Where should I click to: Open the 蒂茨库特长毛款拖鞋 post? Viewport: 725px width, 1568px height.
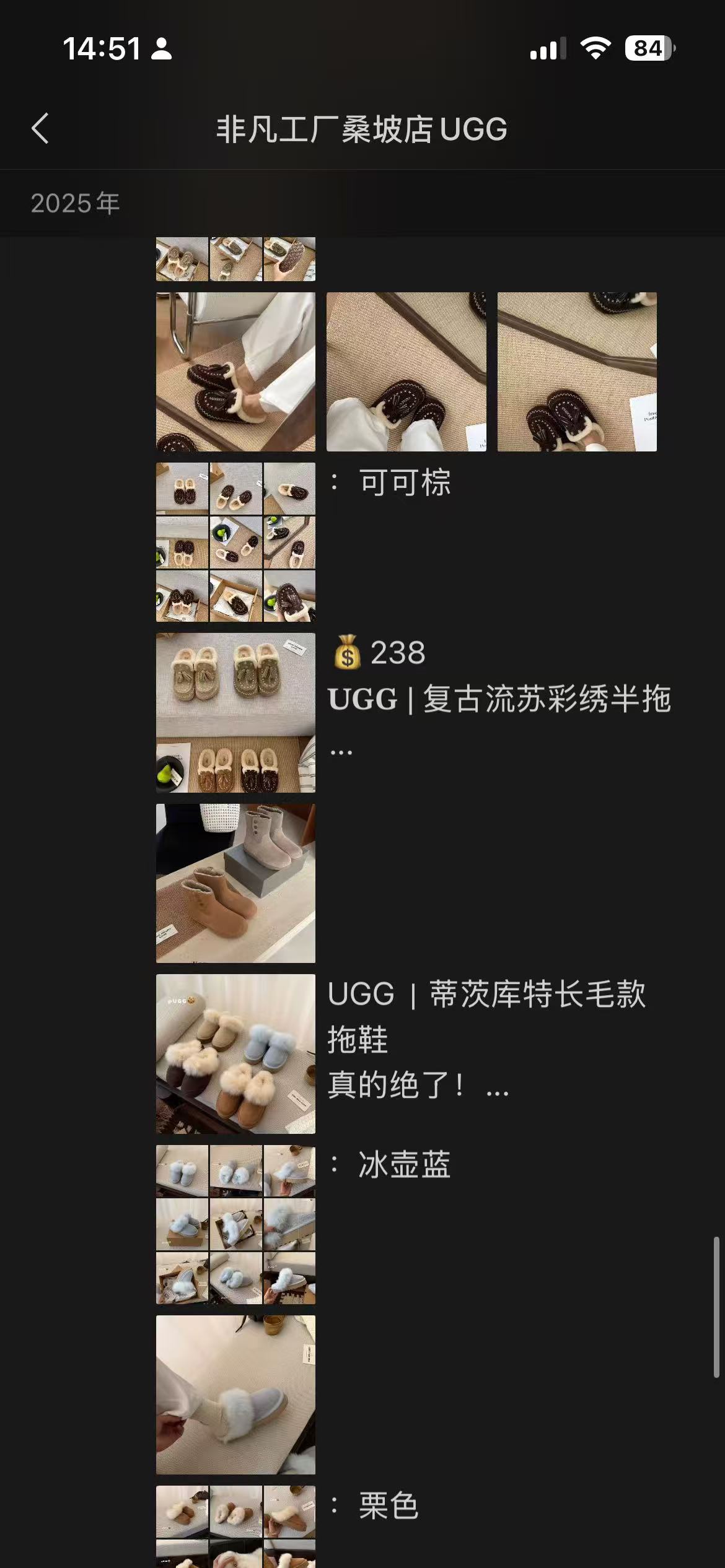click(x=235, y=1054)
